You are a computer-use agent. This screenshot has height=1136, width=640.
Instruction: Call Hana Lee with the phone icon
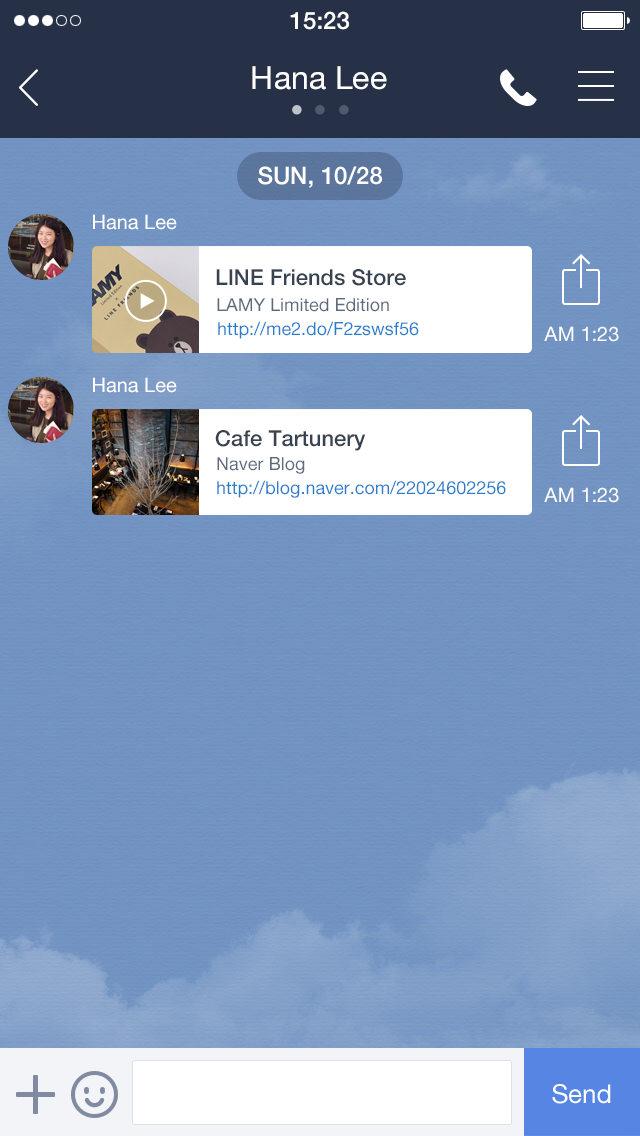(518, 88)
